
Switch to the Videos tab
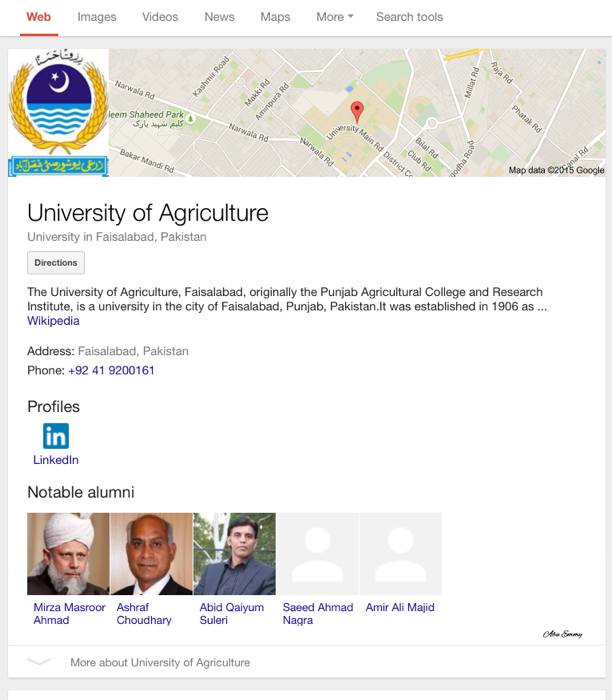160,17
